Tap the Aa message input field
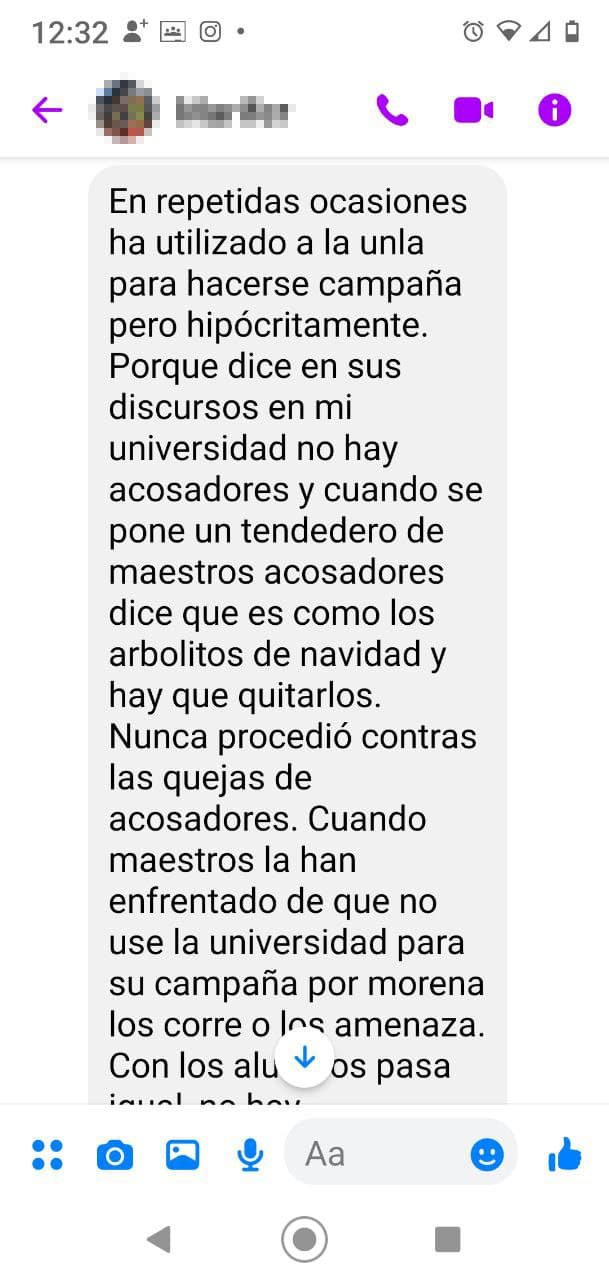 pyautogui.click(x=370, y=1155)
